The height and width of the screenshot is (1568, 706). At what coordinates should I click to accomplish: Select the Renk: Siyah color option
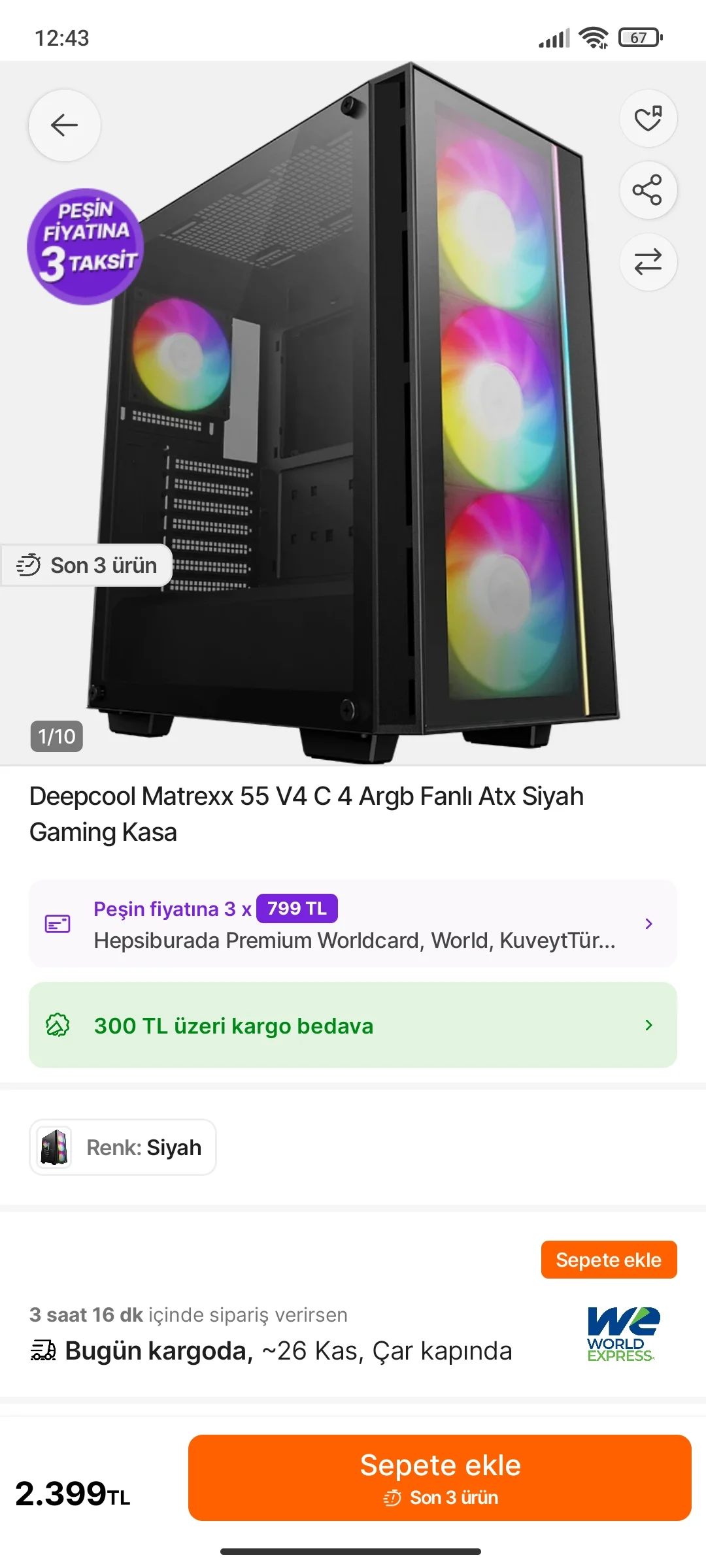[123, 1147]
